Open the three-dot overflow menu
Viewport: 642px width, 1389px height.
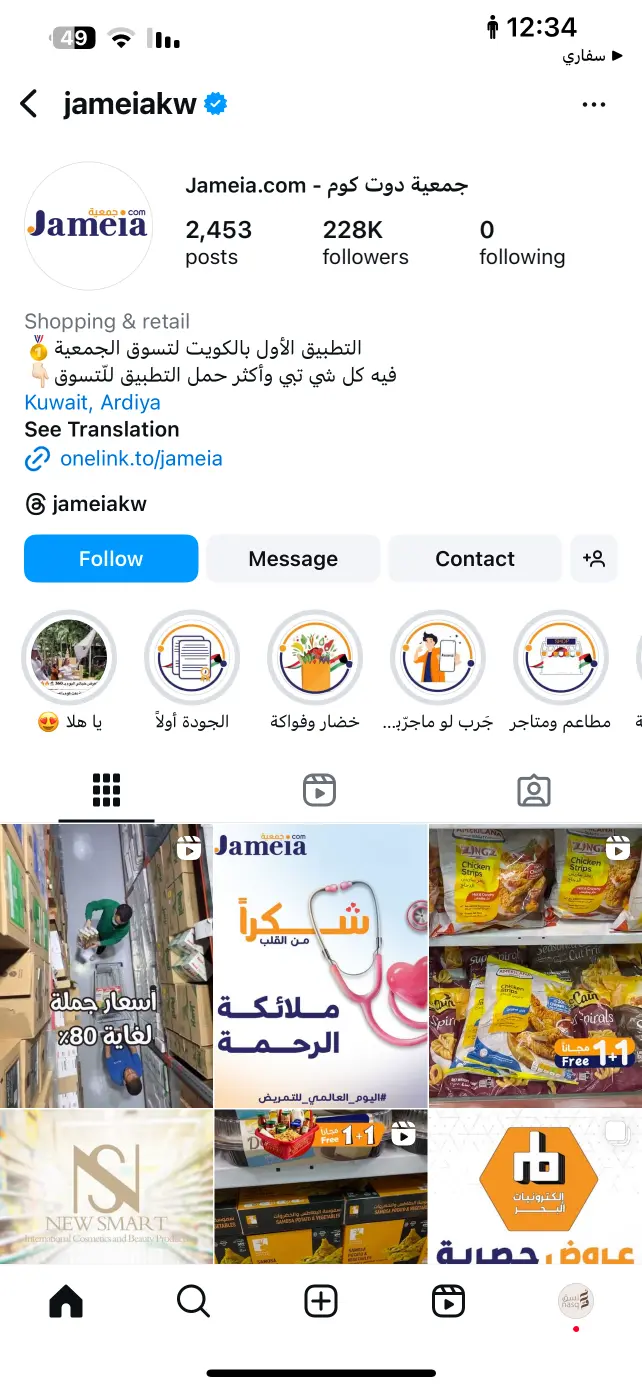tap(594, 104)
